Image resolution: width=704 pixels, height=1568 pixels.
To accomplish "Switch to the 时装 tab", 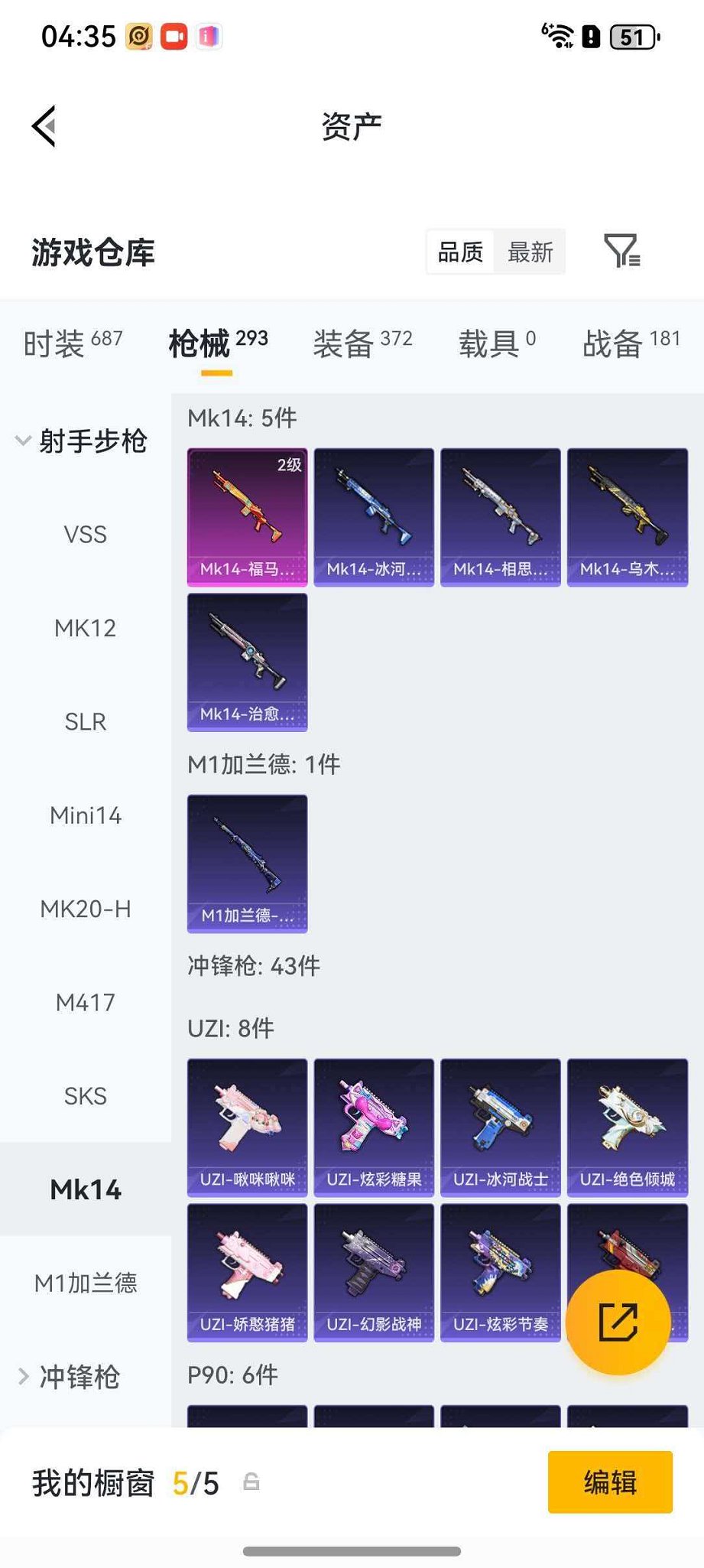I will 73,343.
